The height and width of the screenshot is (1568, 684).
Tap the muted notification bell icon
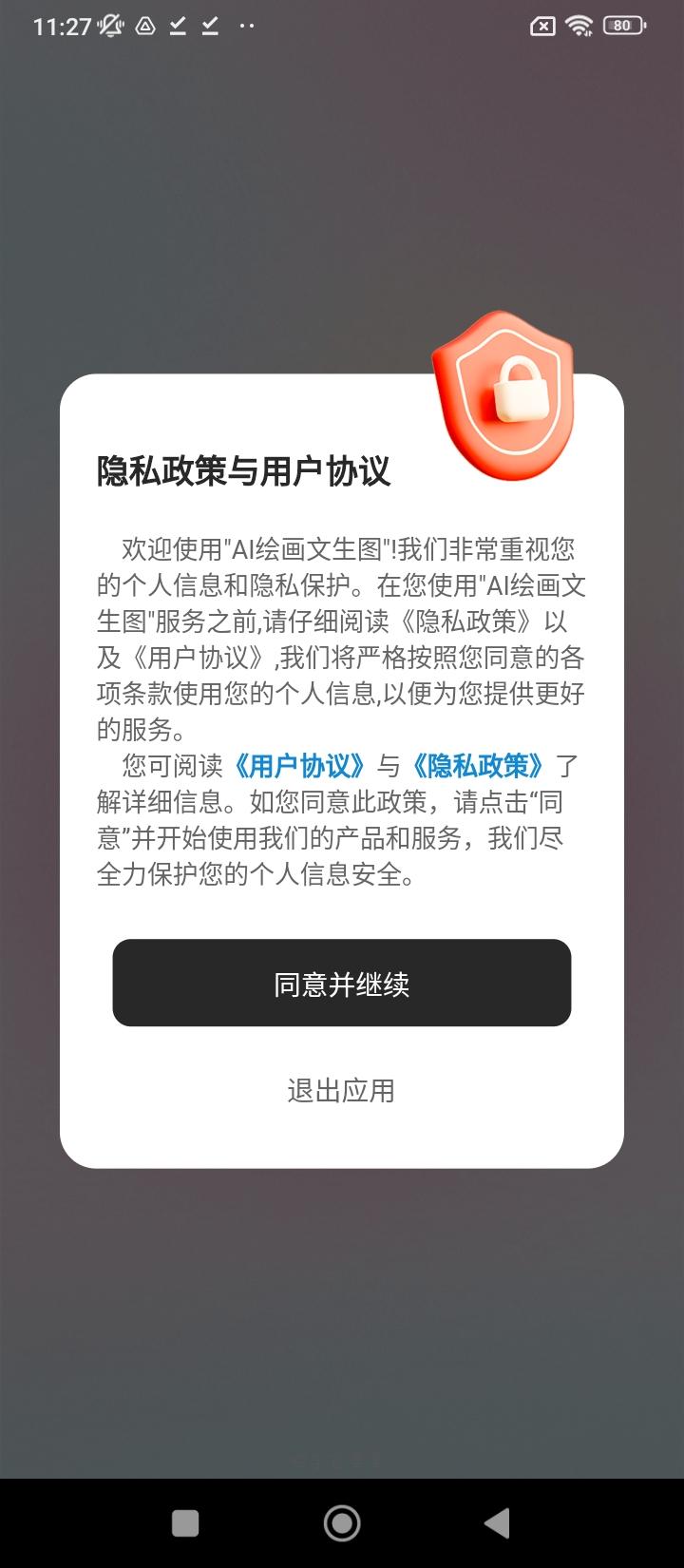coord(108,25)
